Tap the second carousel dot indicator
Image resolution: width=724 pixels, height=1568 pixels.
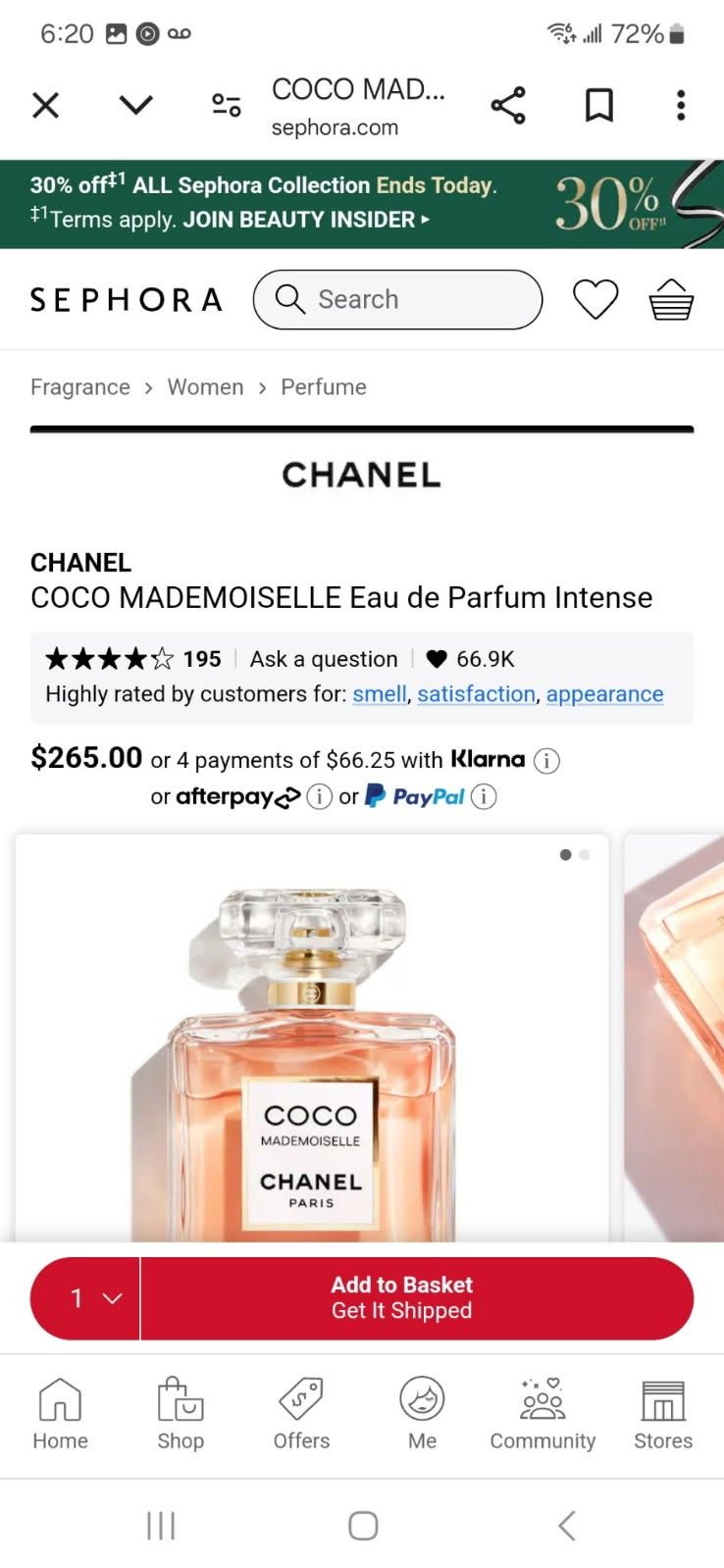tap(585, 854)
